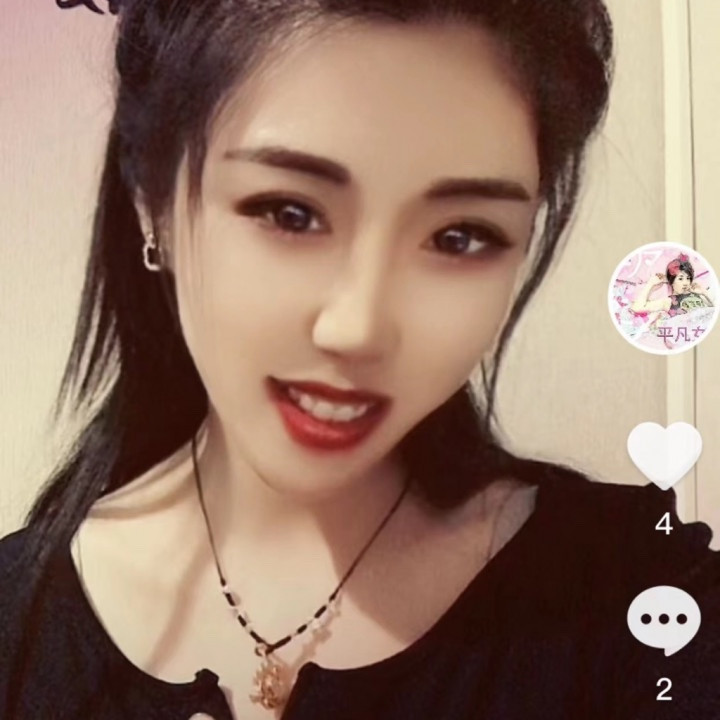Open the creator's profile avatar
Screen dimensions: 720x720
[x=664, y=298]
